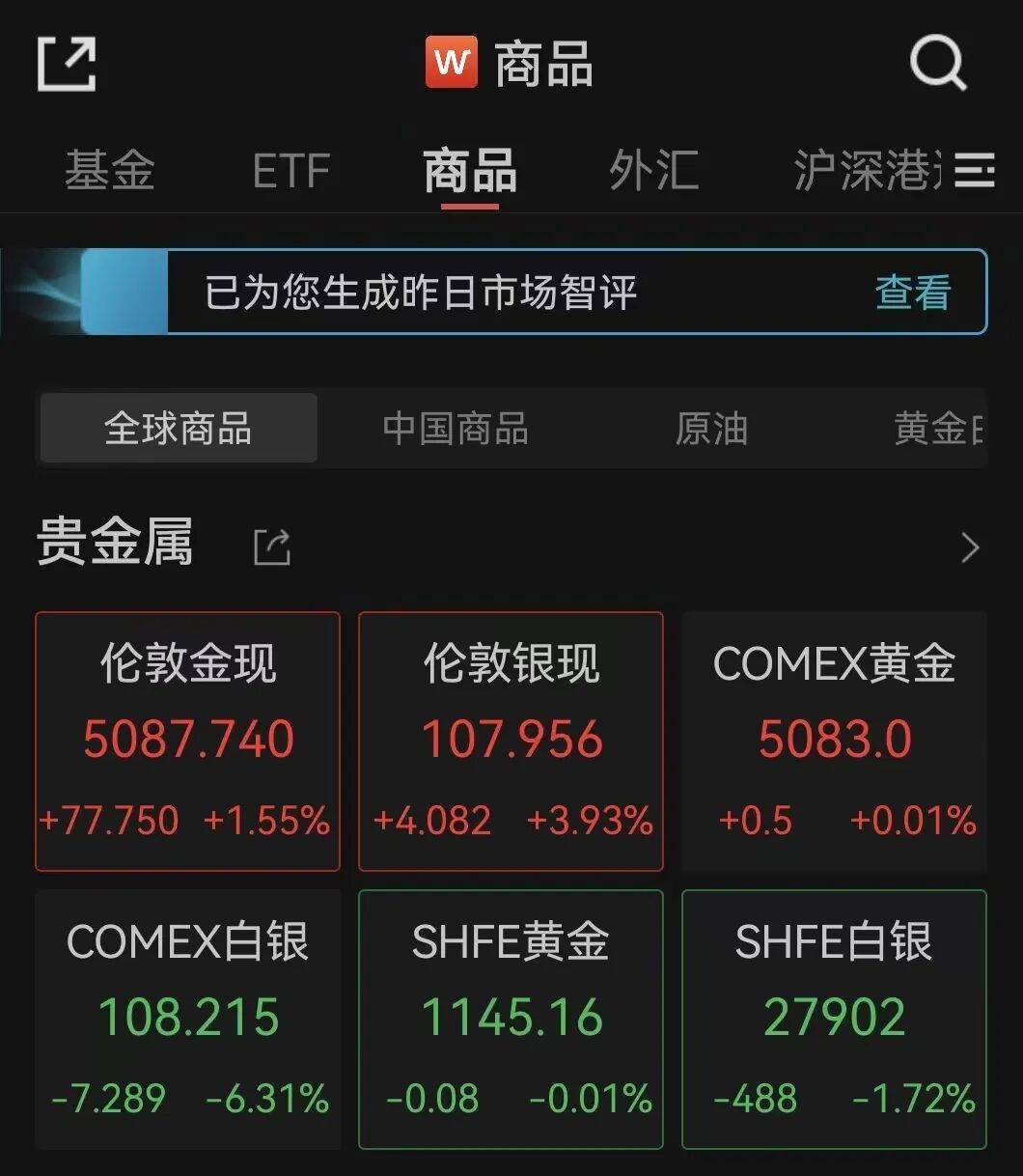Switch to the 基金 tab
Viewport: 1023px width, 1176px height.
coord(109,171)
